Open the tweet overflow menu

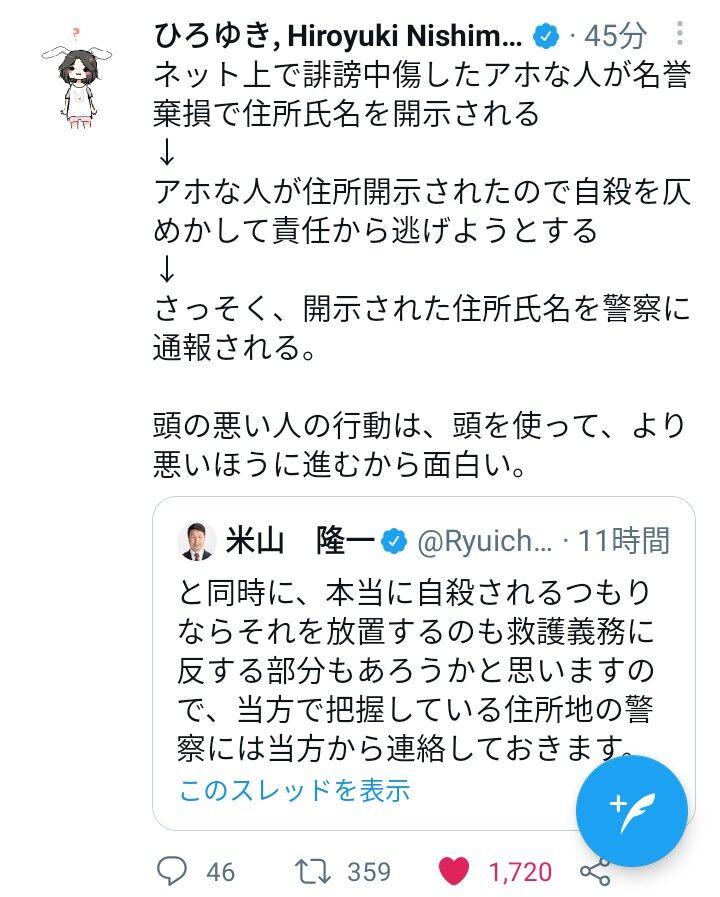(680, 35)
